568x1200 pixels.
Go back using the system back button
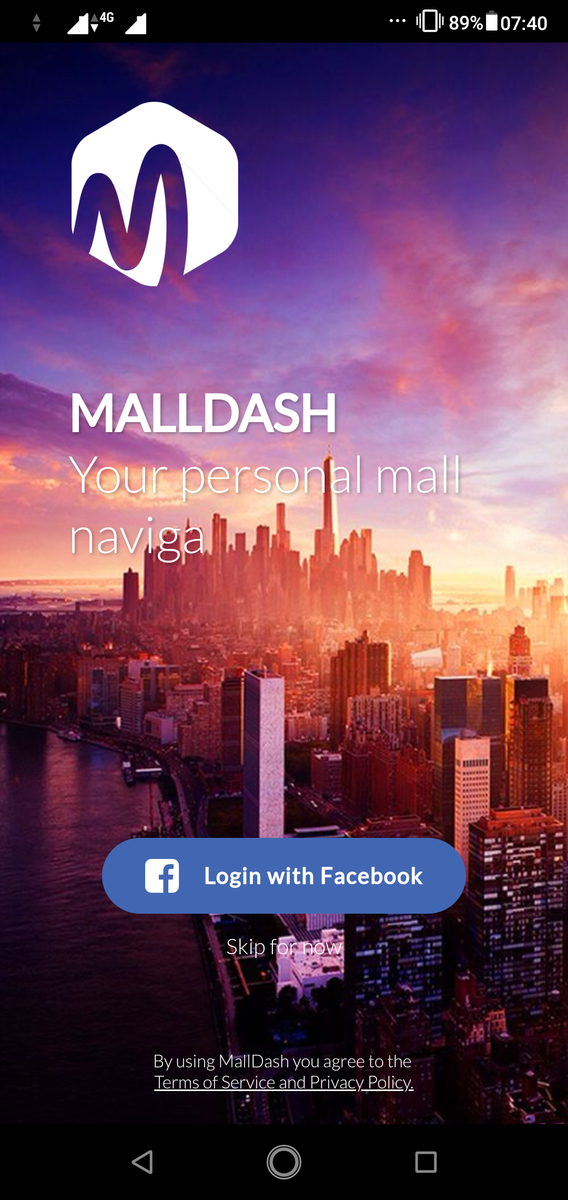(142, 1161)
